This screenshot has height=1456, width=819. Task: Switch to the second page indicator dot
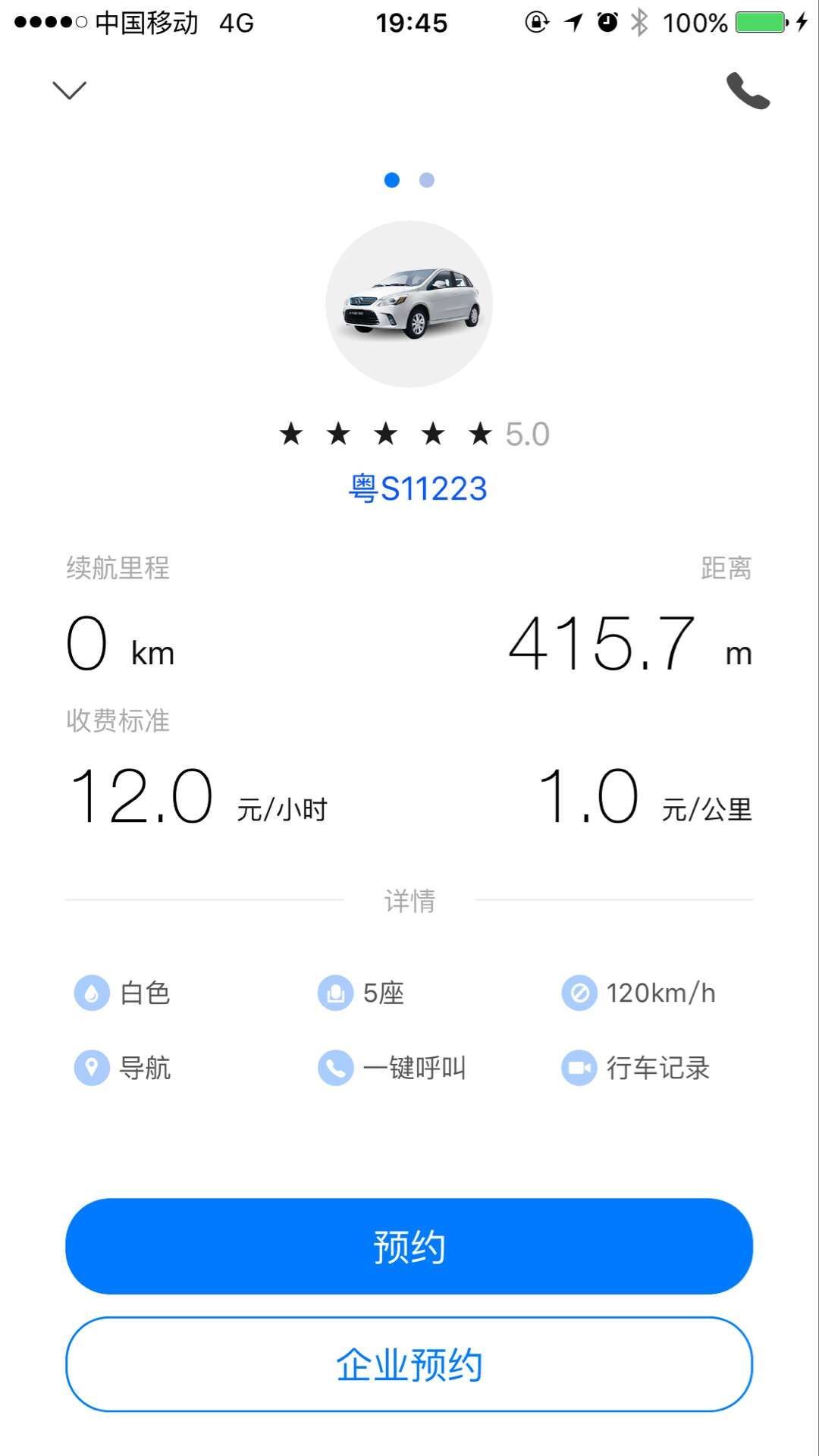point(427,180)
